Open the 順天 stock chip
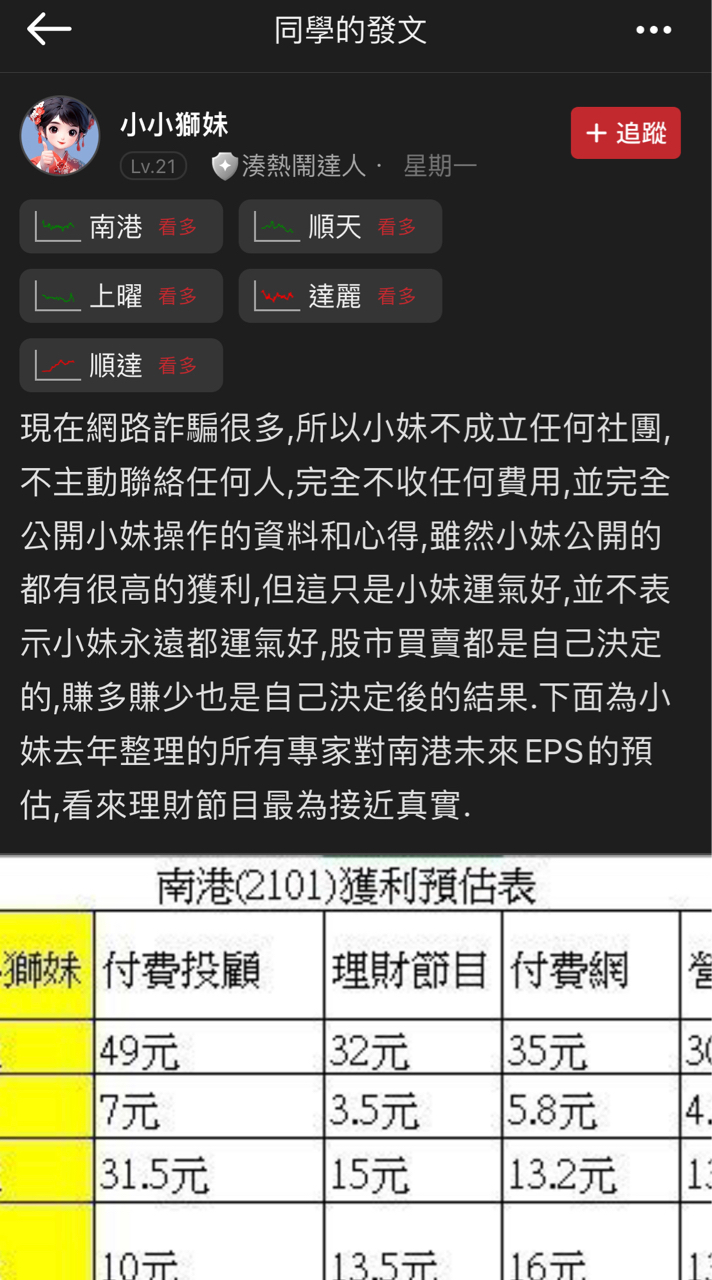This screenshot has height=1280, width=712. click(x=339, y=227)
